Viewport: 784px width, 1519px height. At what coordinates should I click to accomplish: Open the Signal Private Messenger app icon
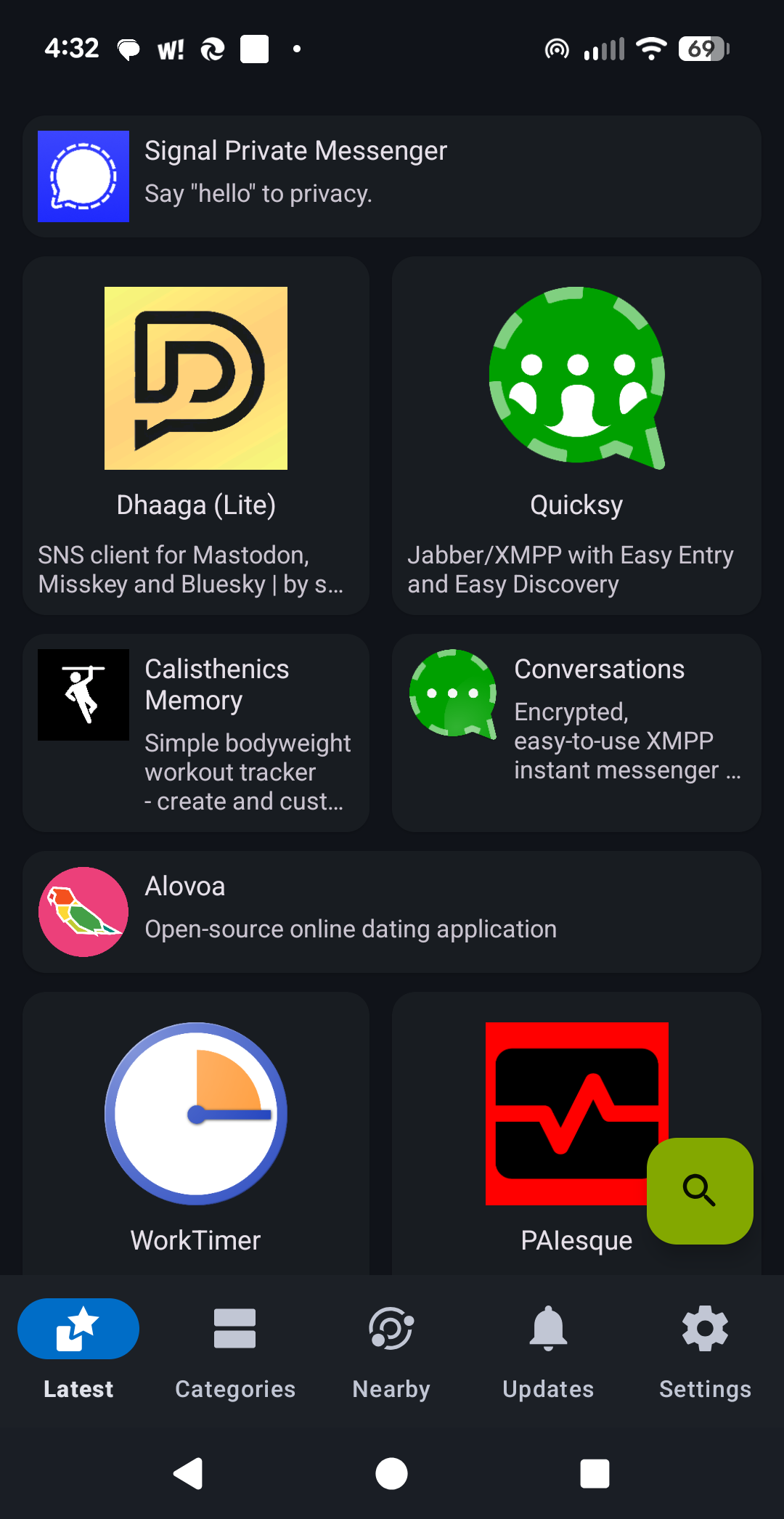(83, 176)
